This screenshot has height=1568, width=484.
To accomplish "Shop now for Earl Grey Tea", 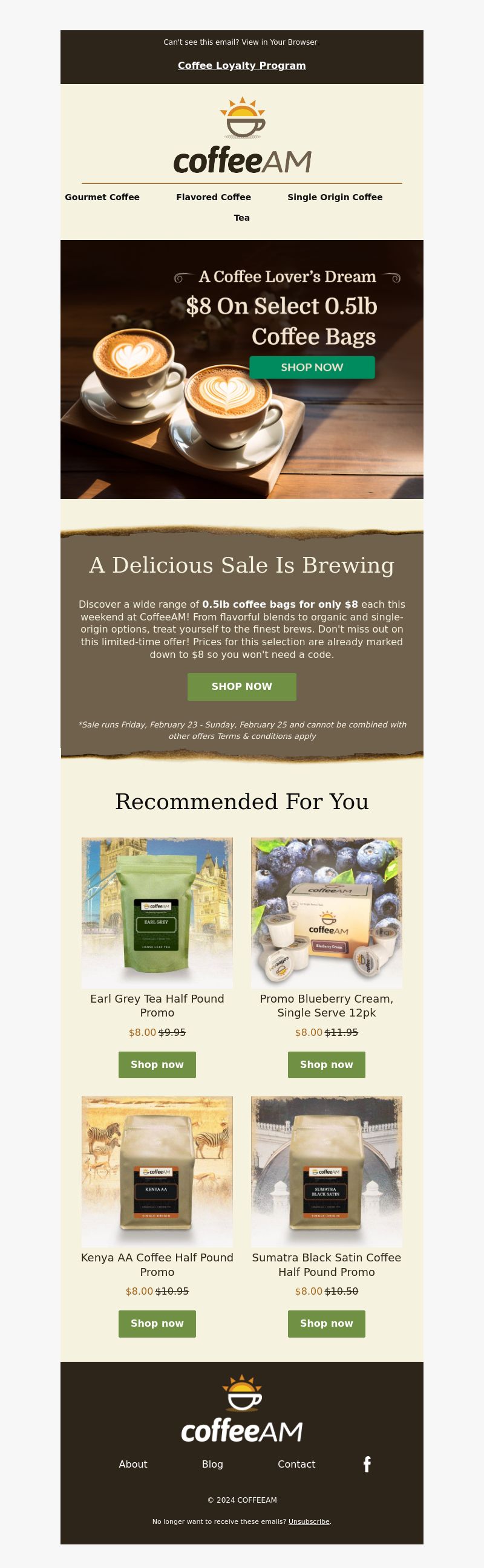I will pos(157,1065).
